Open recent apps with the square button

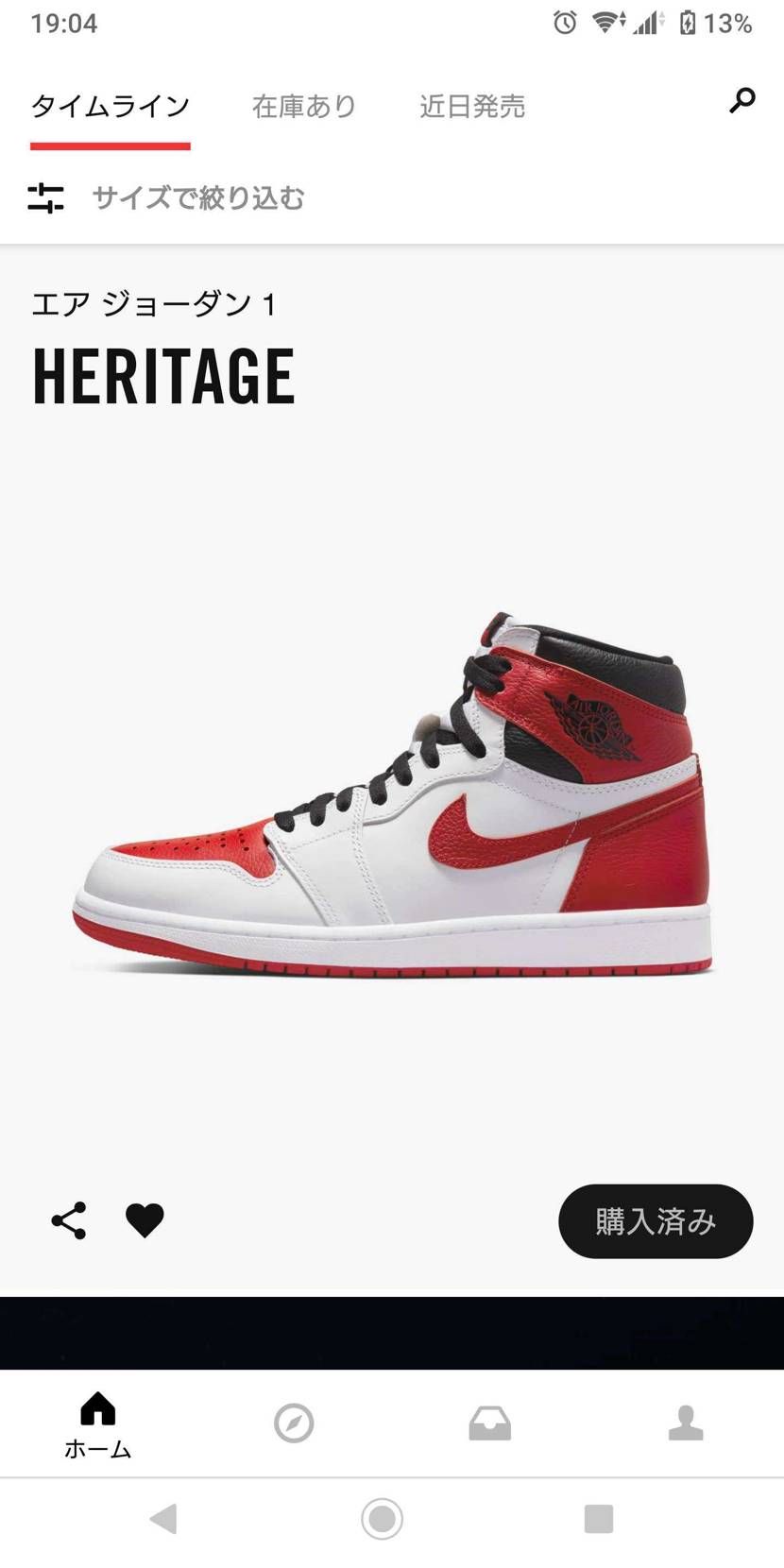coord(599,1519)
